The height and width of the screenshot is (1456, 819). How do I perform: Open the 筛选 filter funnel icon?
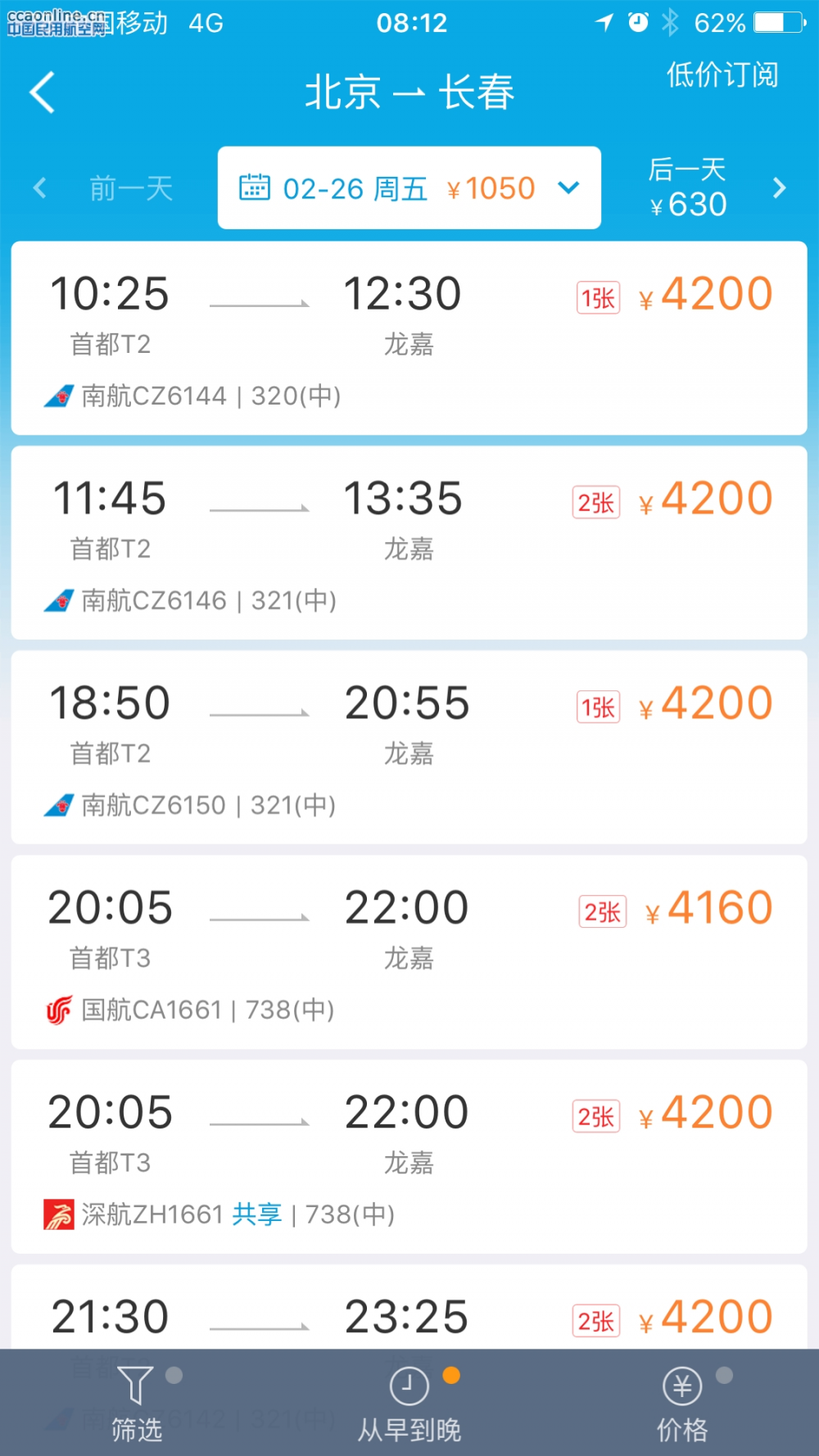click(136, 1386)
